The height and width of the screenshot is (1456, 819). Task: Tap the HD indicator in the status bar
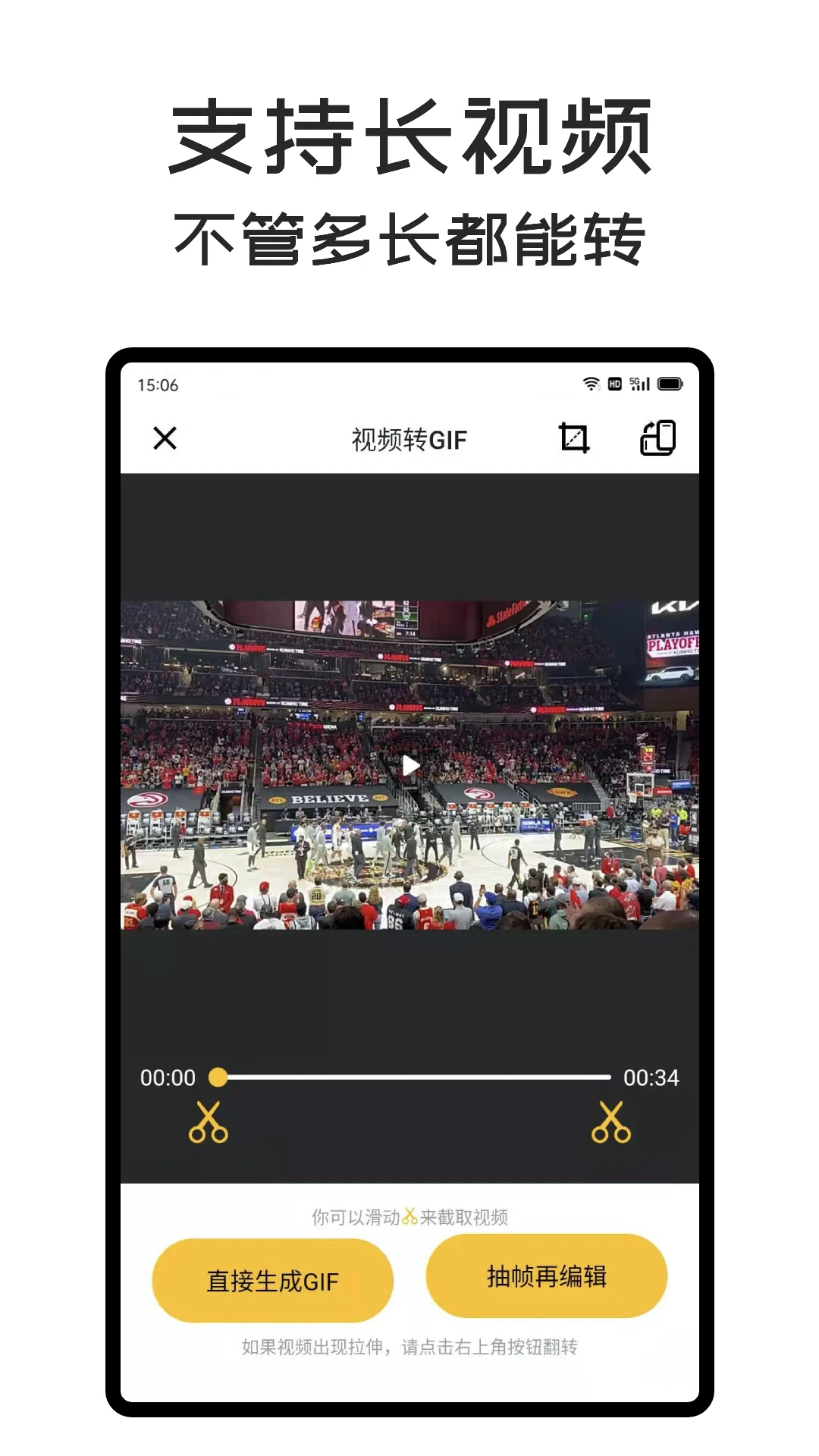614,384
